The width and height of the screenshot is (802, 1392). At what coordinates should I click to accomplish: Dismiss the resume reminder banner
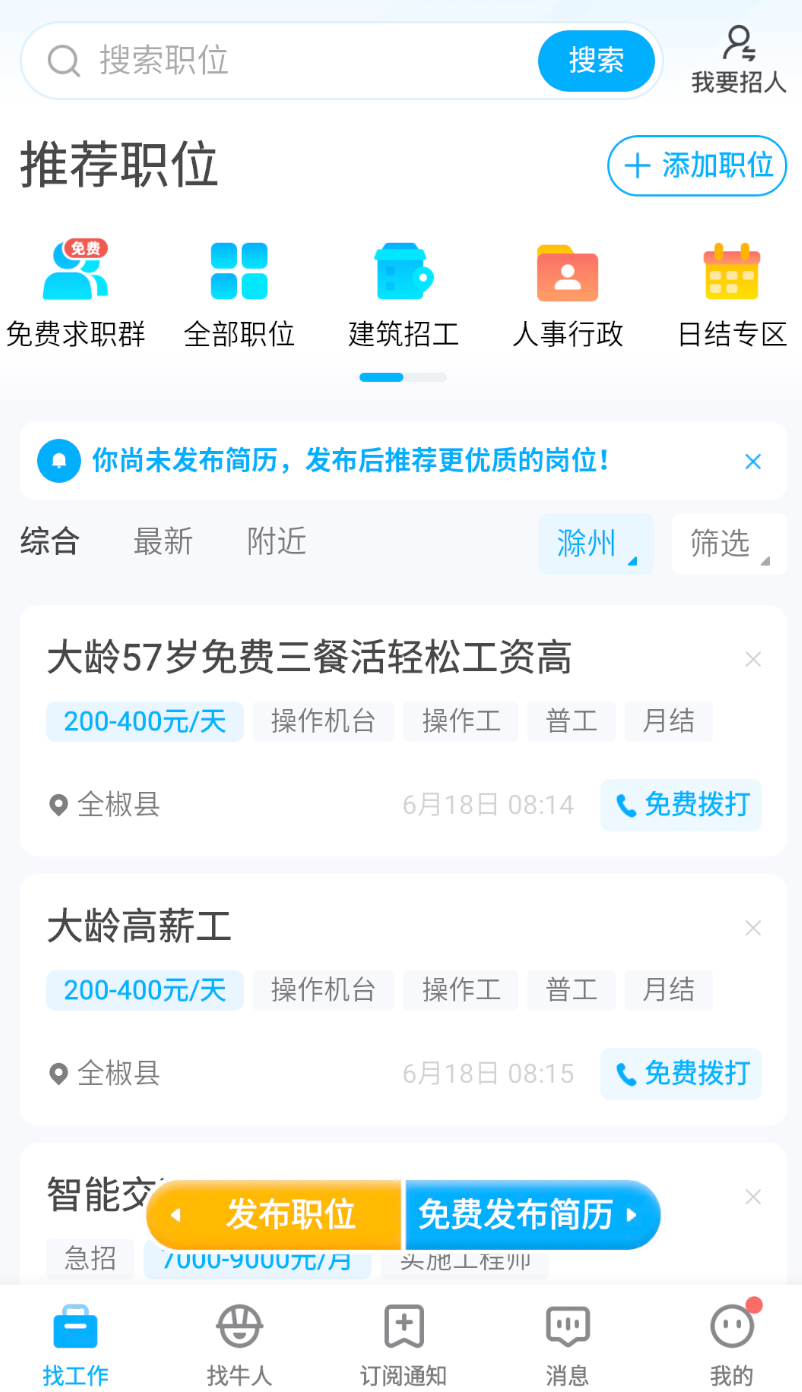753,461
